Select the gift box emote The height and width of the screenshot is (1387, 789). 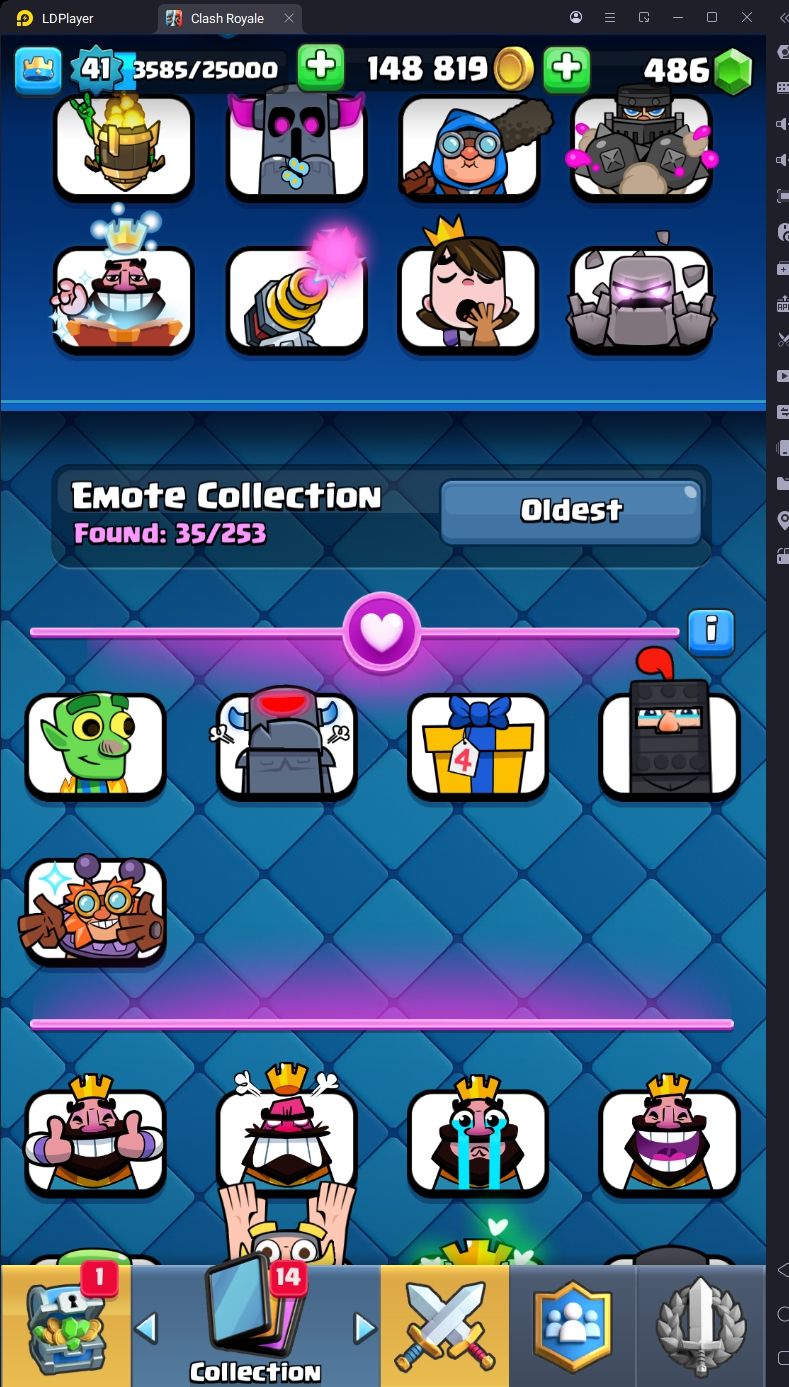click(478, 745)
